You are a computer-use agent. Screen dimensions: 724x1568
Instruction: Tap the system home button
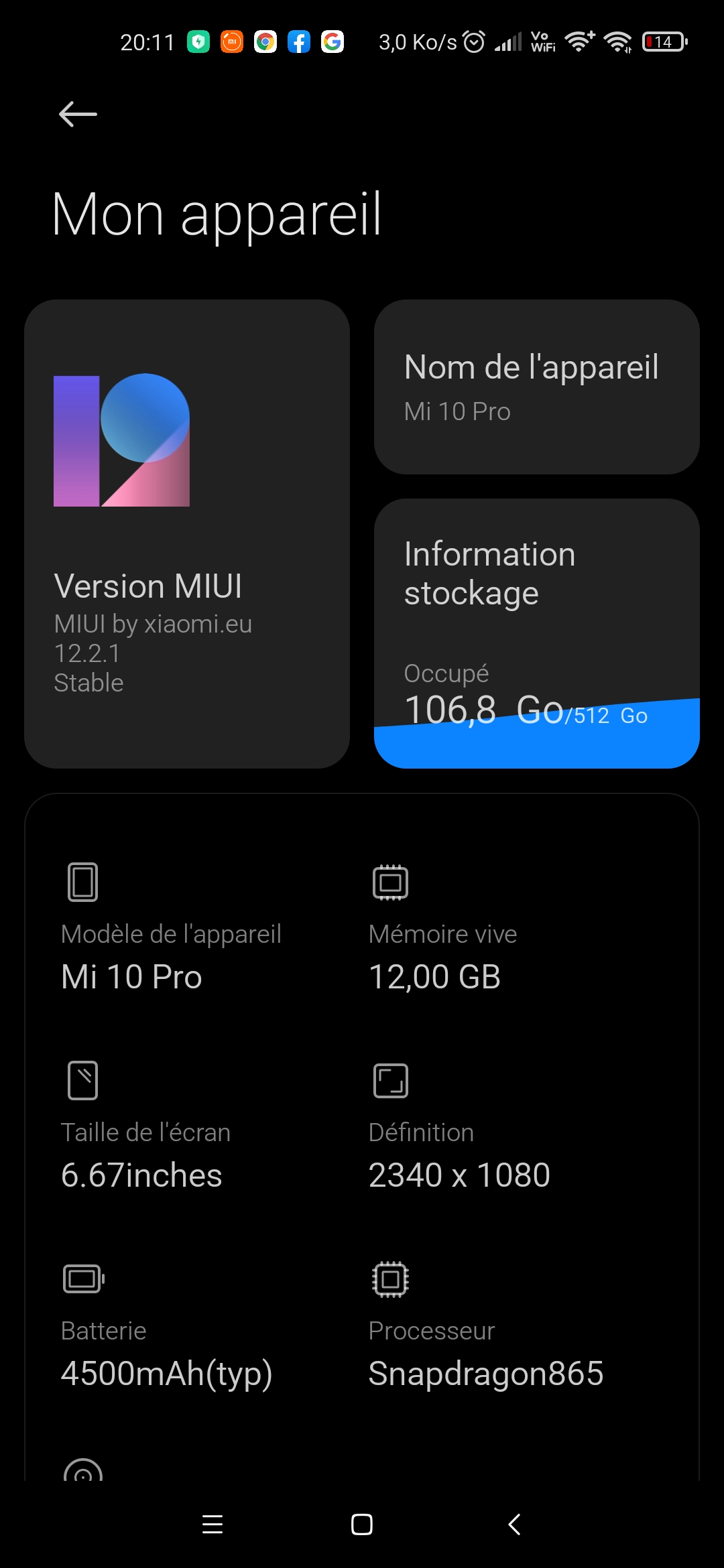[x=362, y=1524]
